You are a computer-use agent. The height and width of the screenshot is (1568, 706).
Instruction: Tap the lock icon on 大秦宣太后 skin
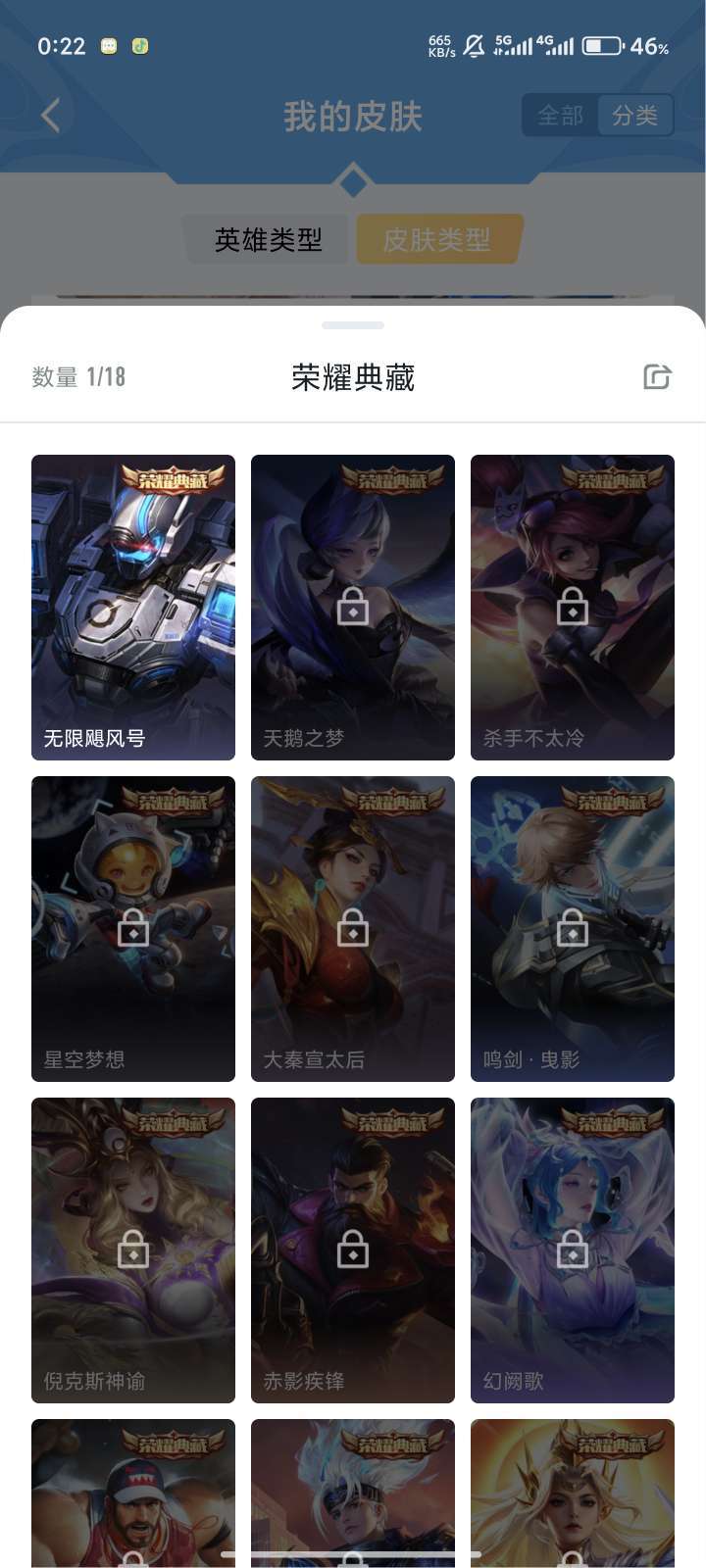click(352, 928)
